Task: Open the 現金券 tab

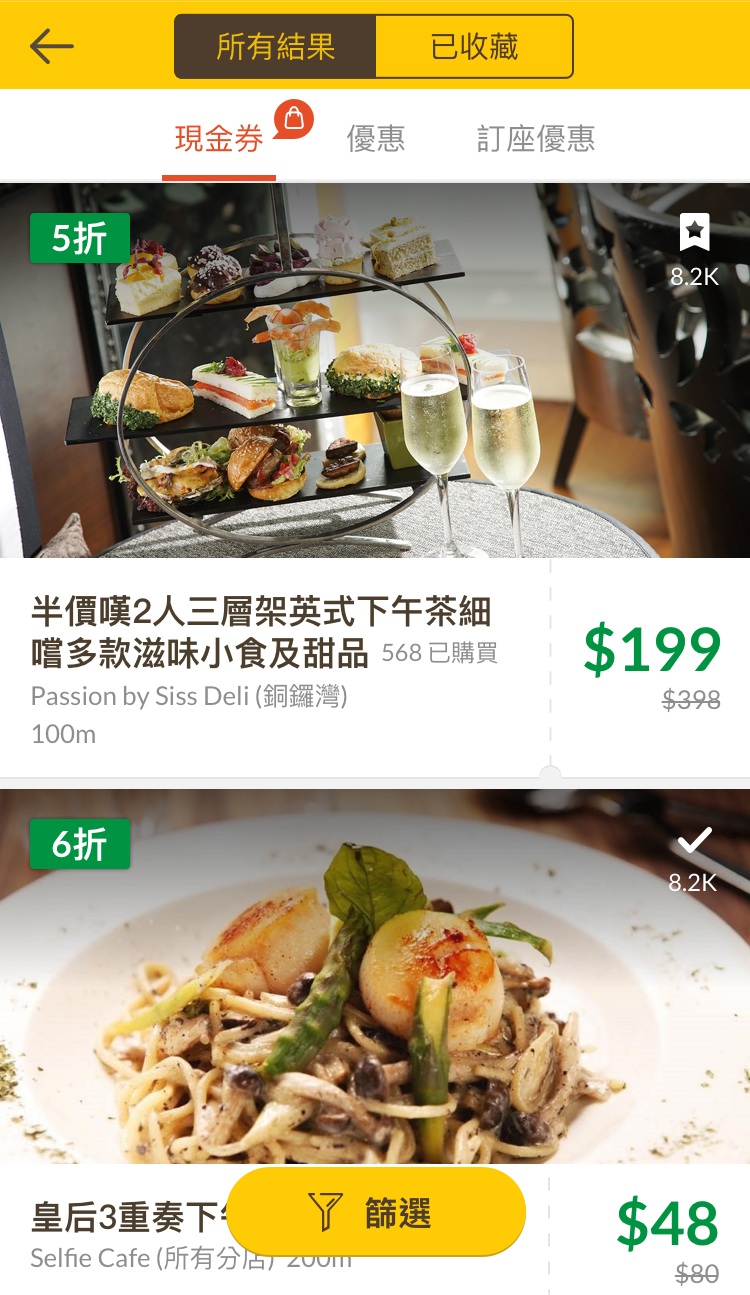Action: pyautogui.click(x=219, y=139)
